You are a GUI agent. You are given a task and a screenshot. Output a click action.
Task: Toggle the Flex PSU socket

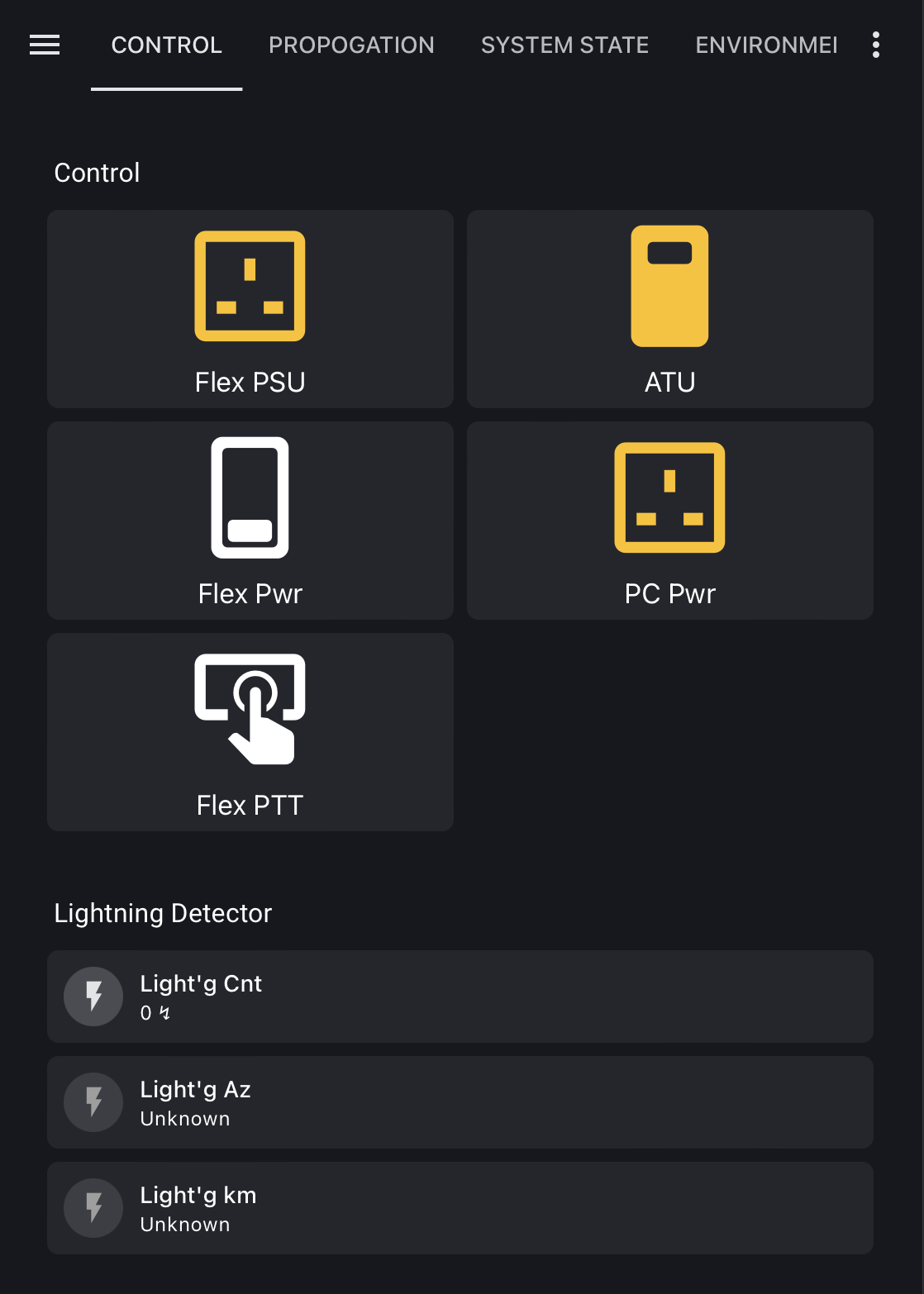(x=250, y=308)
